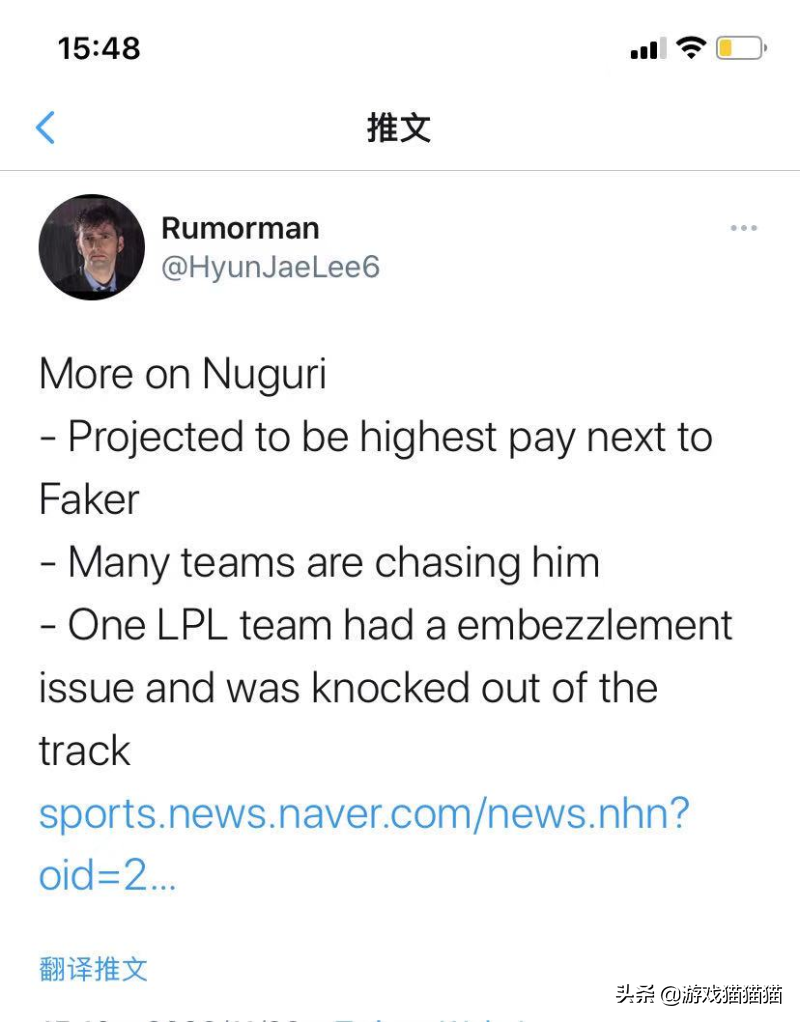Go back with the blue arrow
The image size is (800, 1022).
coord(45,127)
